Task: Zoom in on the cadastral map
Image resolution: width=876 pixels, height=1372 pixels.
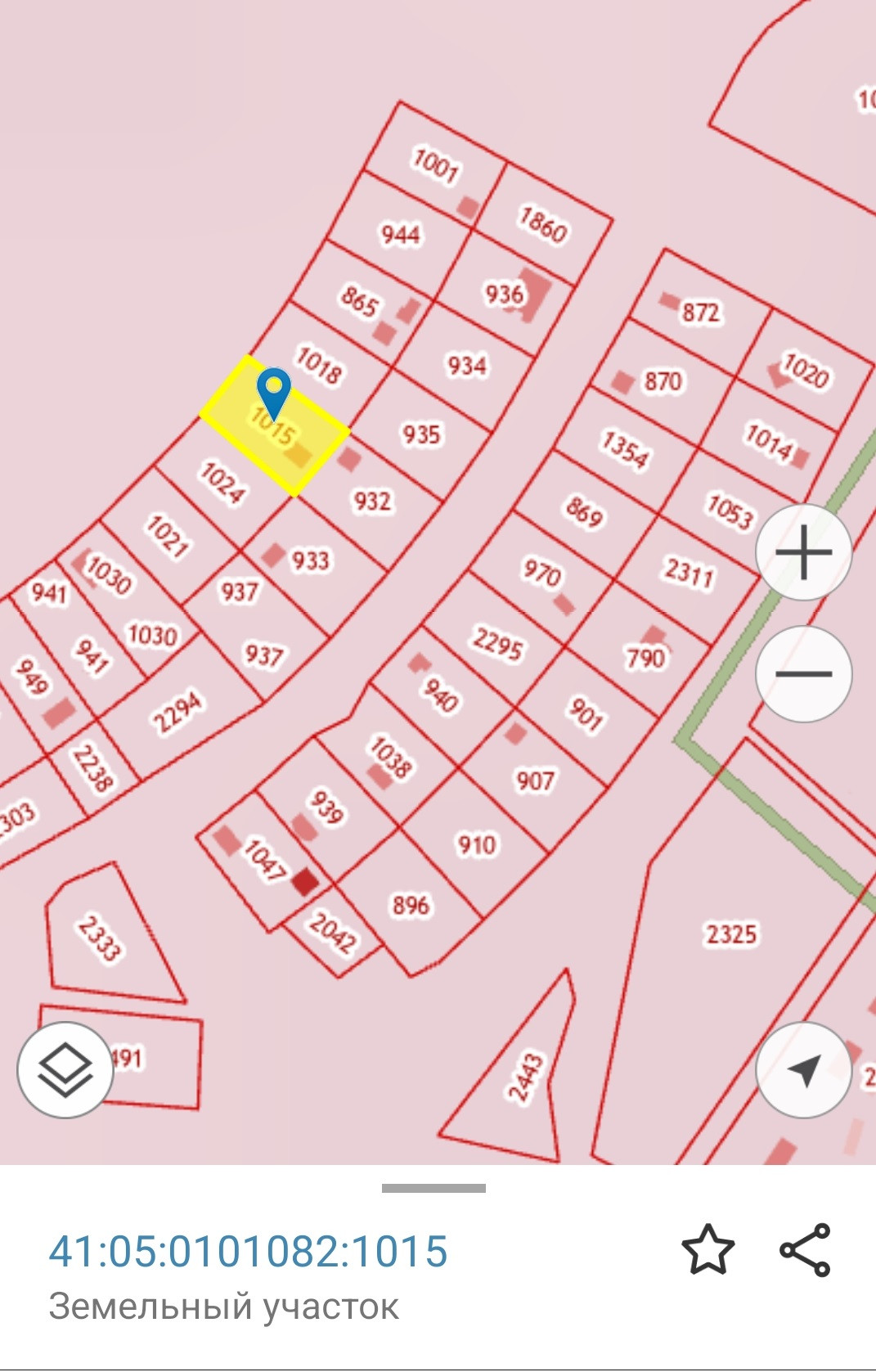Action: point(803,553)
